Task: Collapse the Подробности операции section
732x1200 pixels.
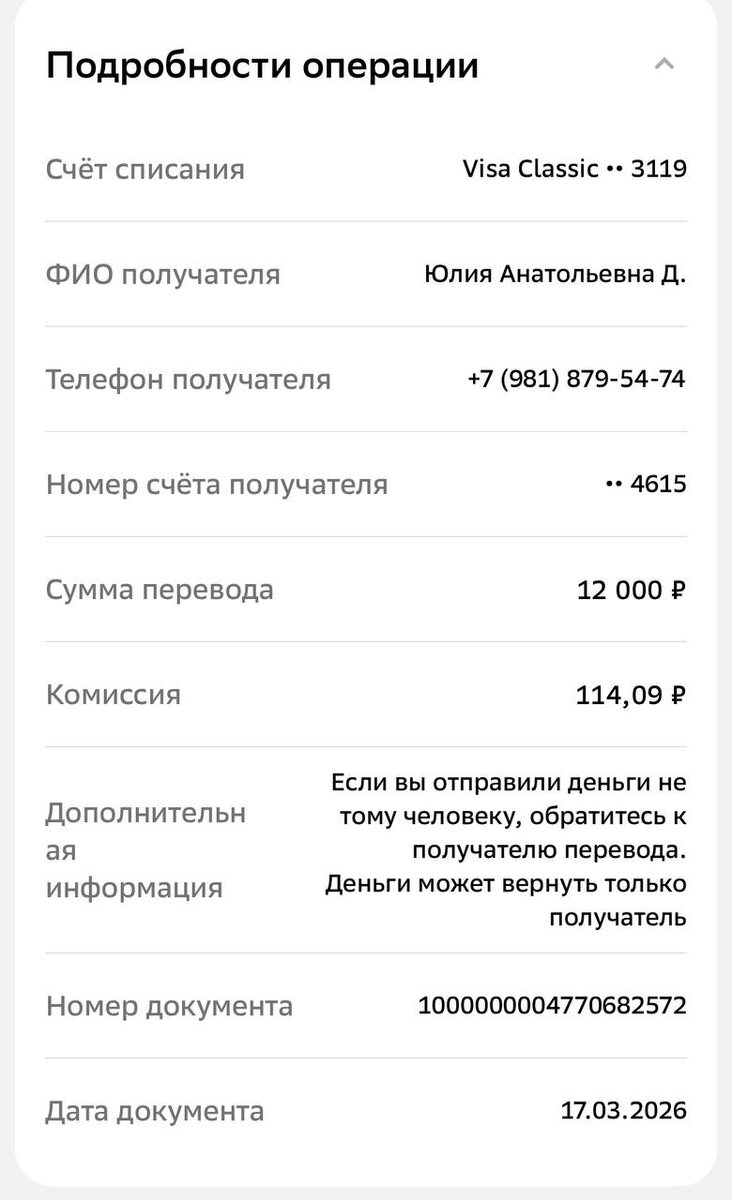Action: 664,65
